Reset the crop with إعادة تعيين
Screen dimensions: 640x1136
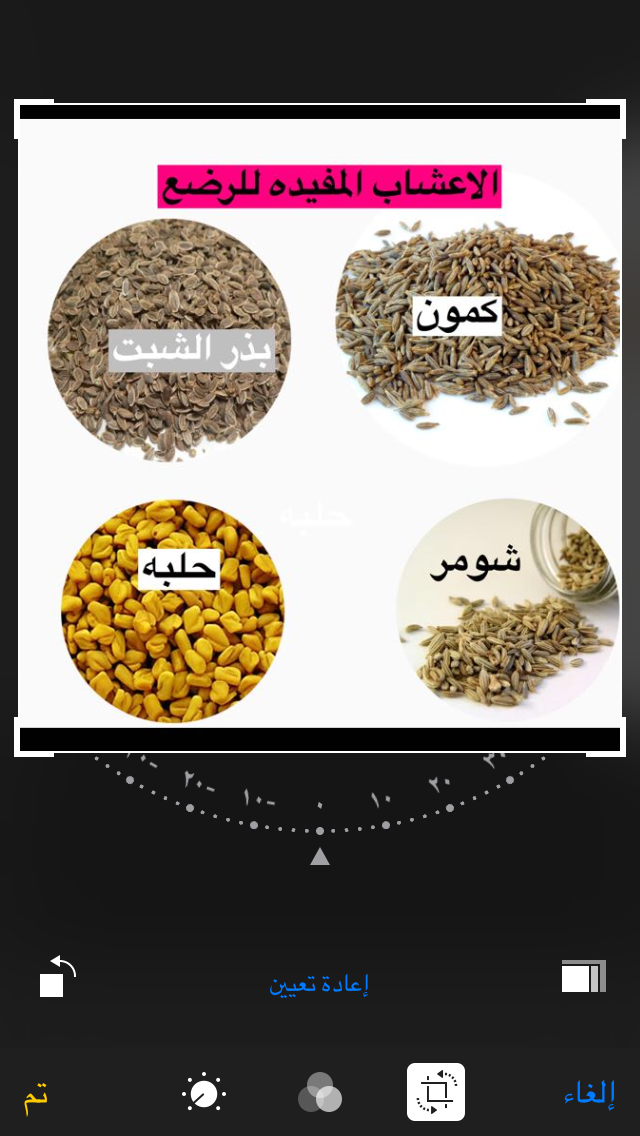[319, 984]
